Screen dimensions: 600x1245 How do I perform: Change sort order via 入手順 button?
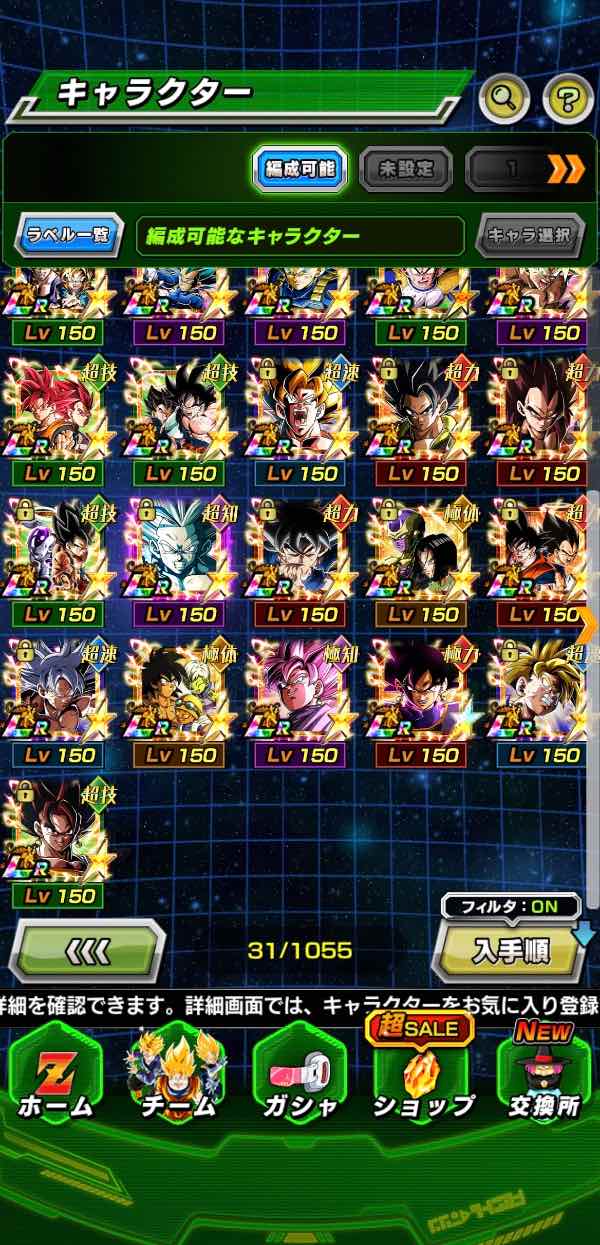click(x=509, y=949)
